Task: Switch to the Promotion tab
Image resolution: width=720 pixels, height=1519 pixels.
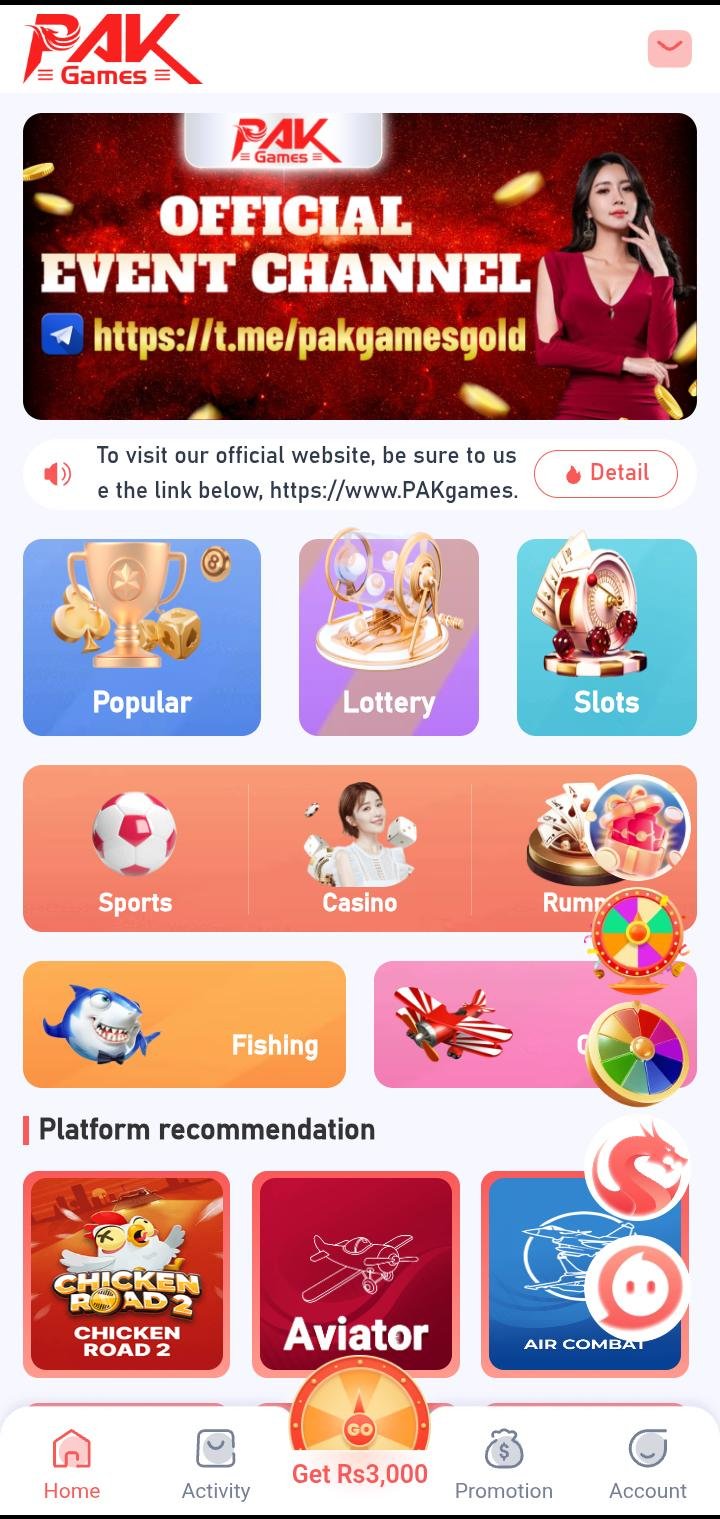Action: tap(504, 1464)
